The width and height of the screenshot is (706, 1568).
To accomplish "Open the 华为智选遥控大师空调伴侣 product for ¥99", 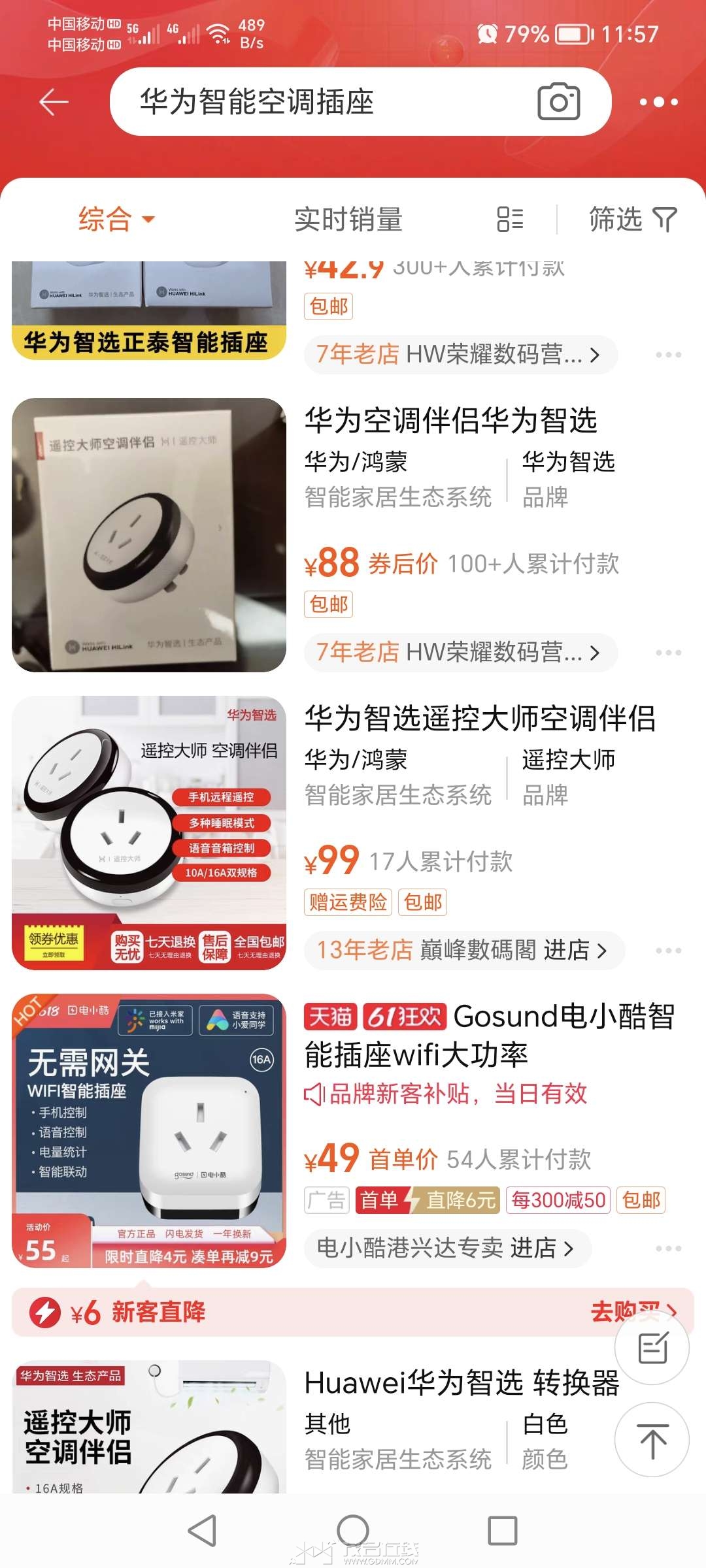I will (480, 718).
